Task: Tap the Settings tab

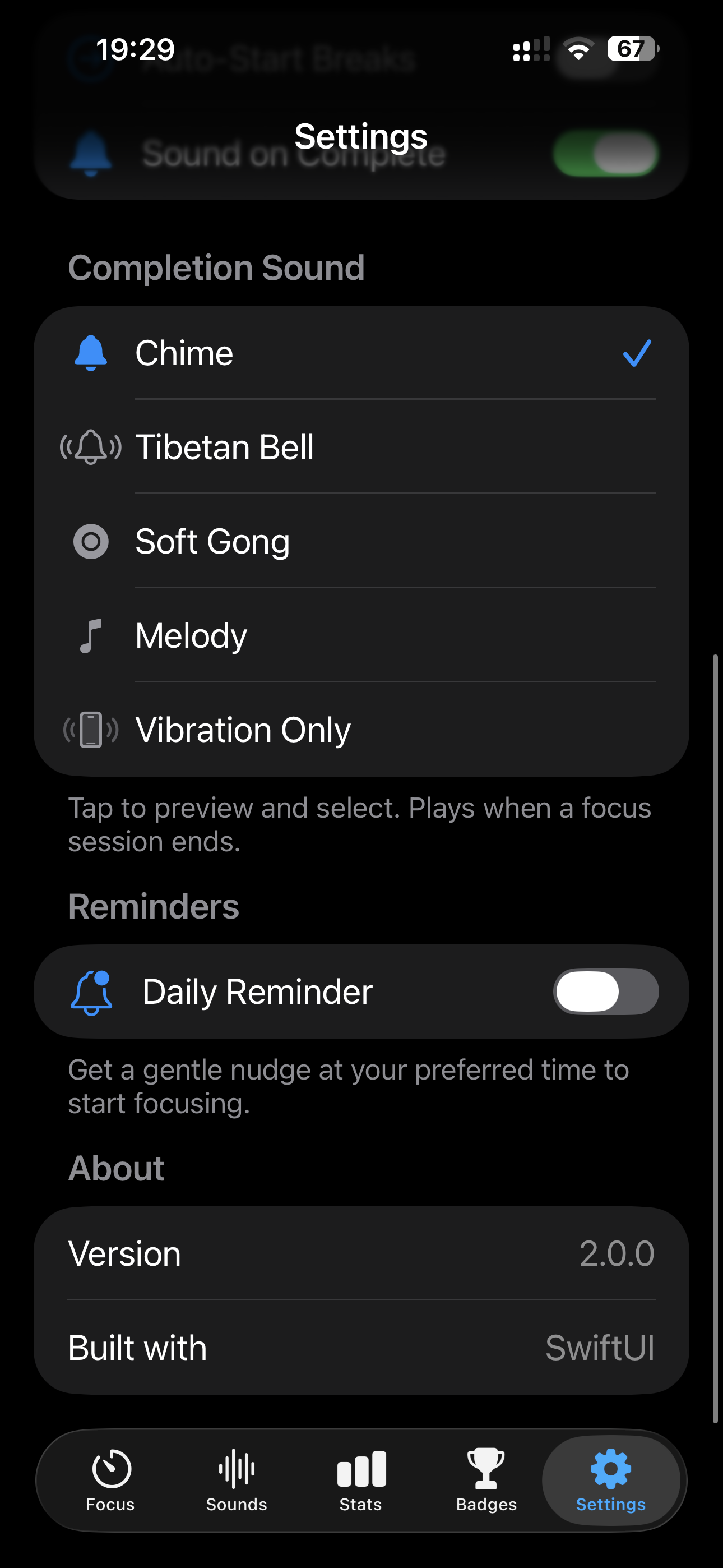Action: [610, 1481]
